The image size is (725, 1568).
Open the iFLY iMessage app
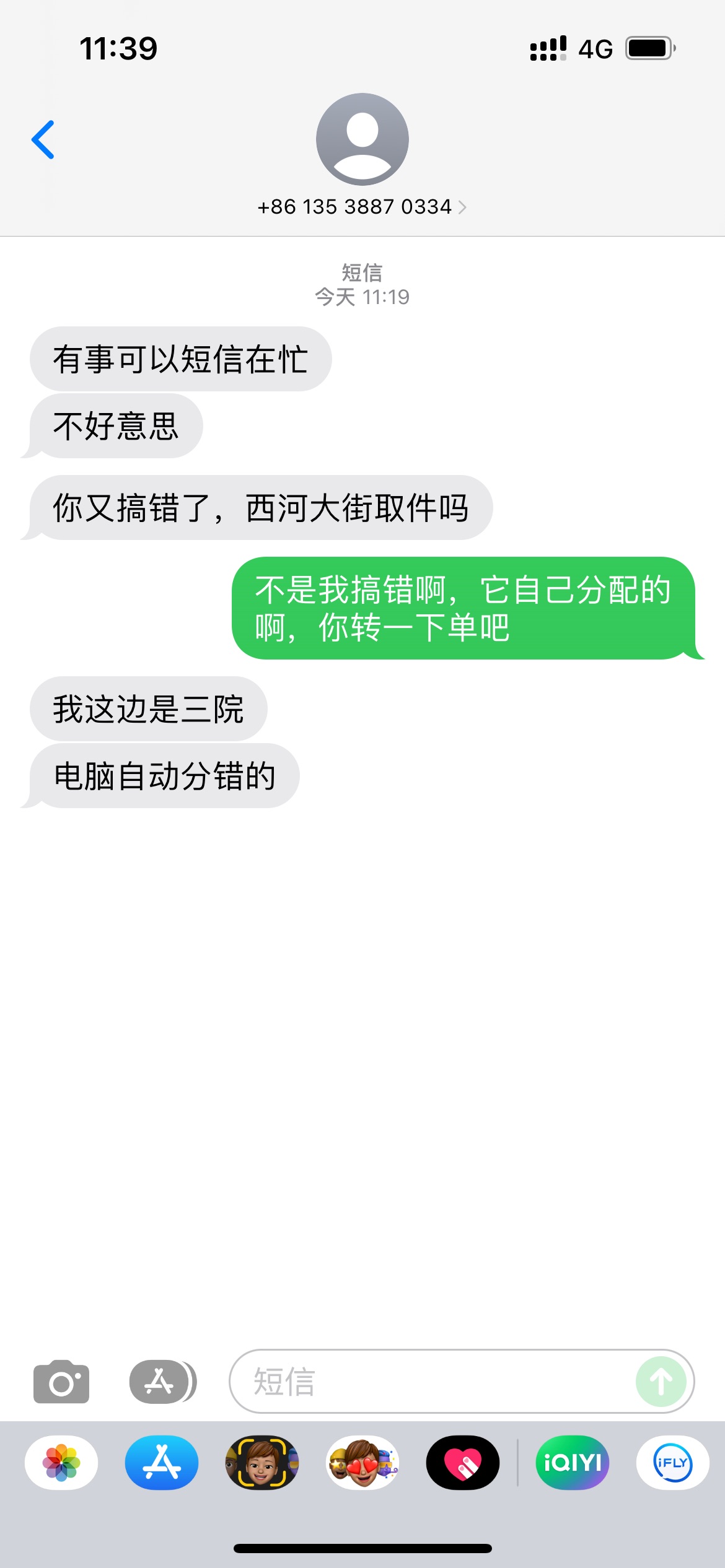point(673,1463)
